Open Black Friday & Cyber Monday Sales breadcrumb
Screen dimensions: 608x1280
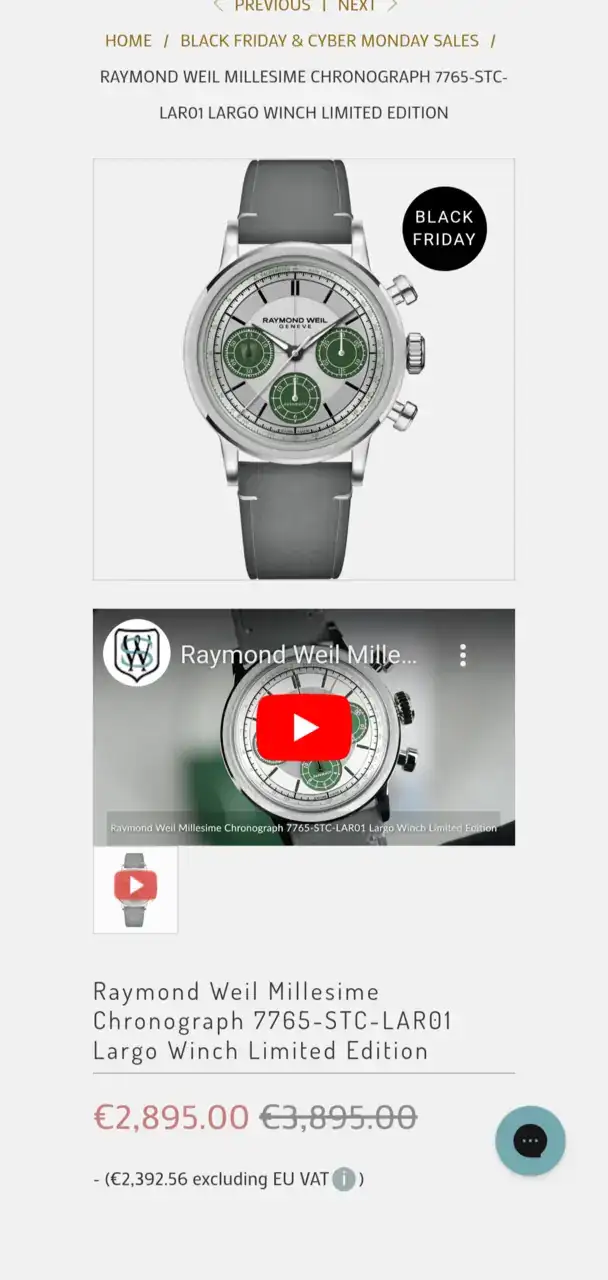click(329, 41)
